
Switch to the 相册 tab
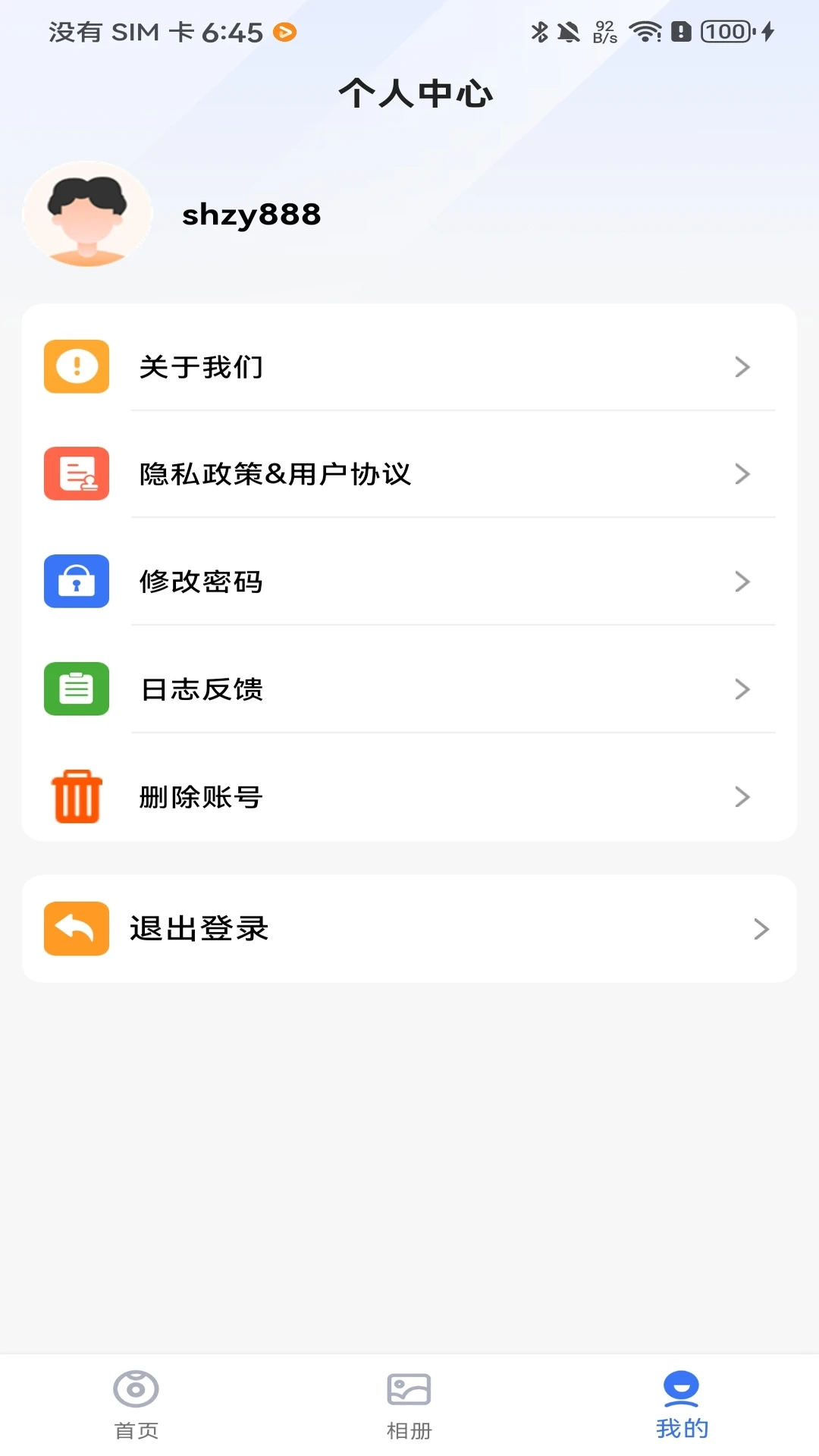pyautogui.click(x=409, y=1405)
